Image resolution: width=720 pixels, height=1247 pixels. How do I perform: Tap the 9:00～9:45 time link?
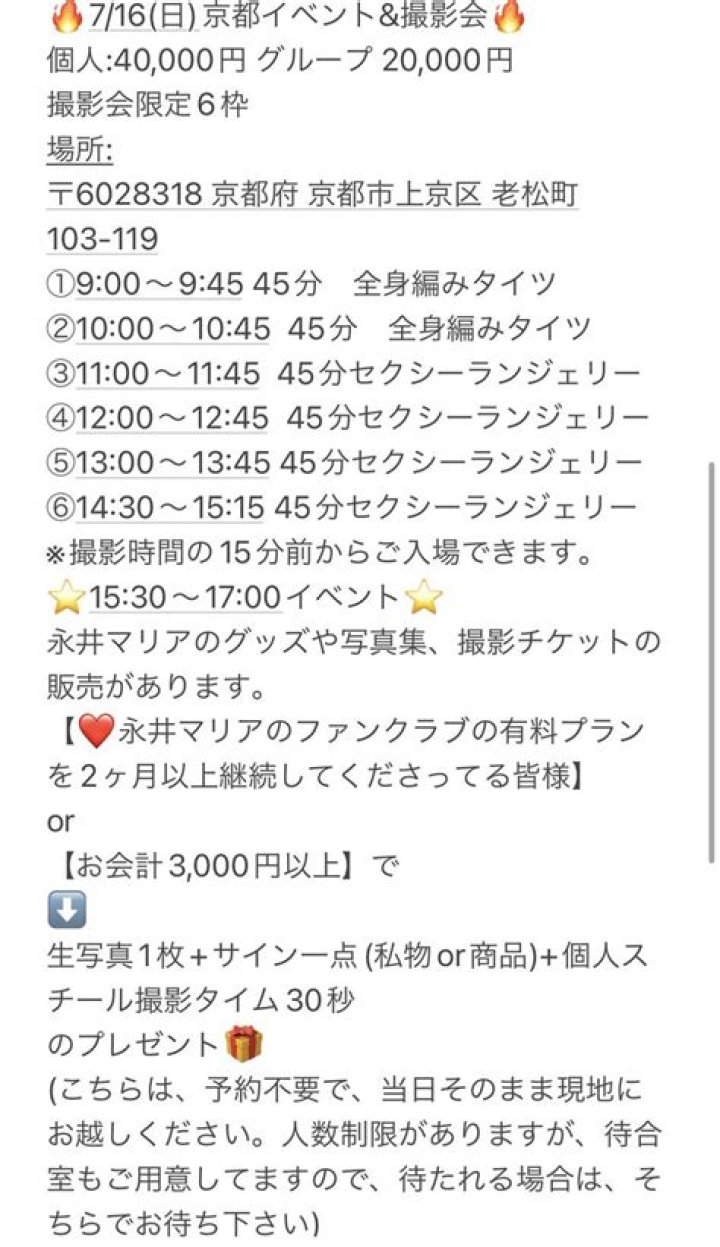(159, 284)
